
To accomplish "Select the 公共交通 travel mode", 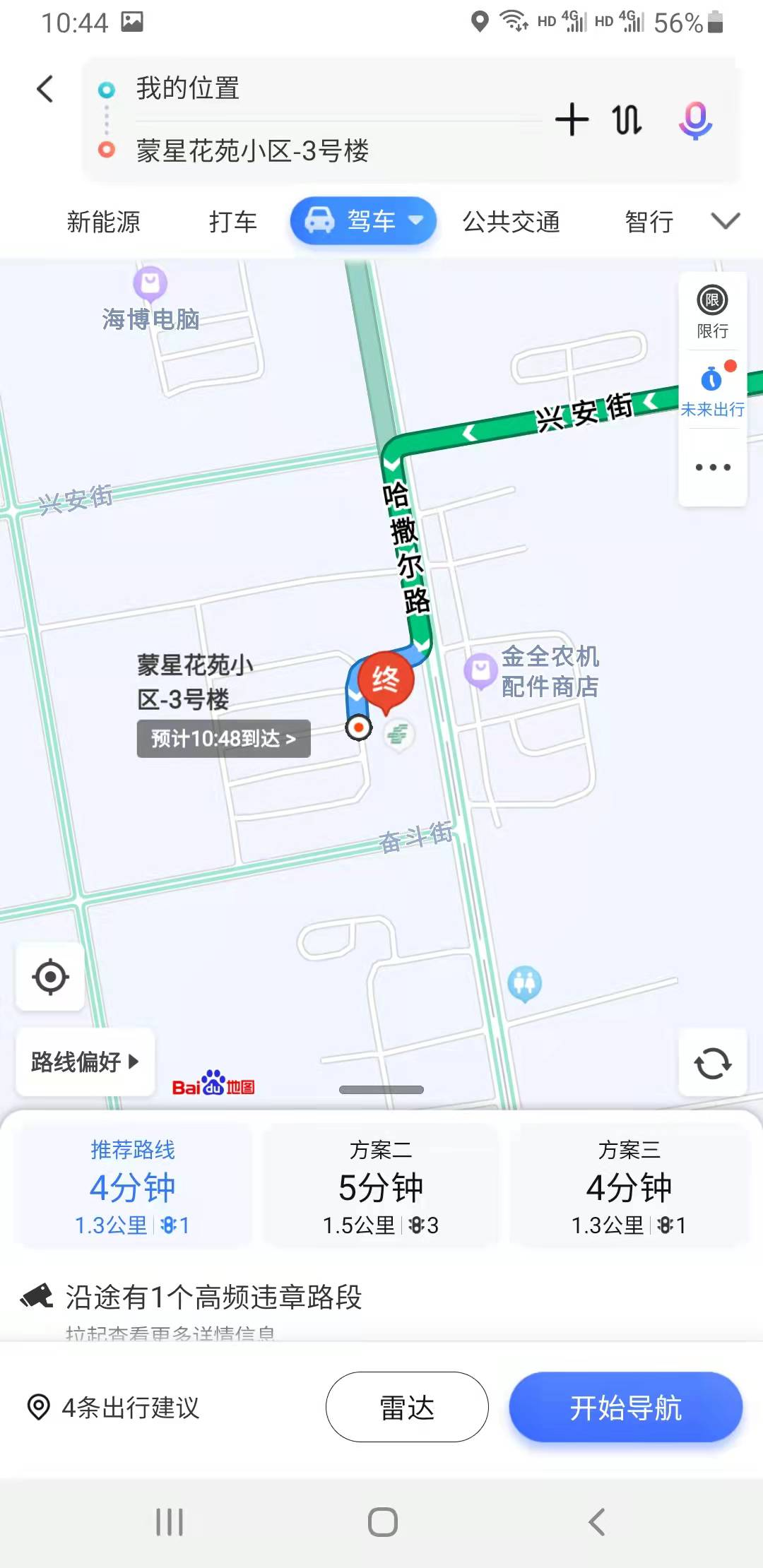I will (x=511, y=222).
